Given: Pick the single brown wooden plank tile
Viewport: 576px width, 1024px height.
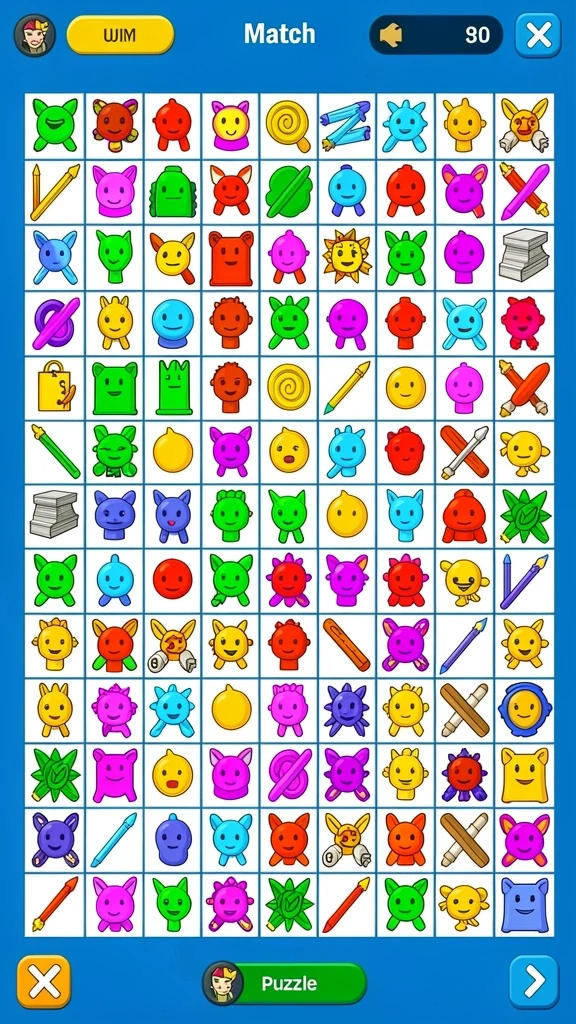Looking at the screenshot, I should tap(347, 645).
